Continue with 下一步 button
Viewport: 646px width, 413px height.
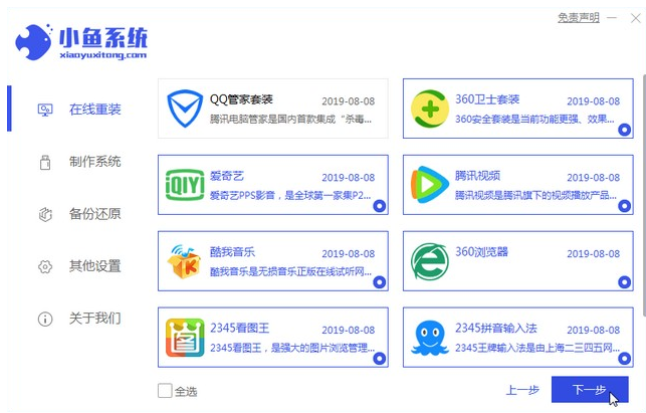coord(589,390)
